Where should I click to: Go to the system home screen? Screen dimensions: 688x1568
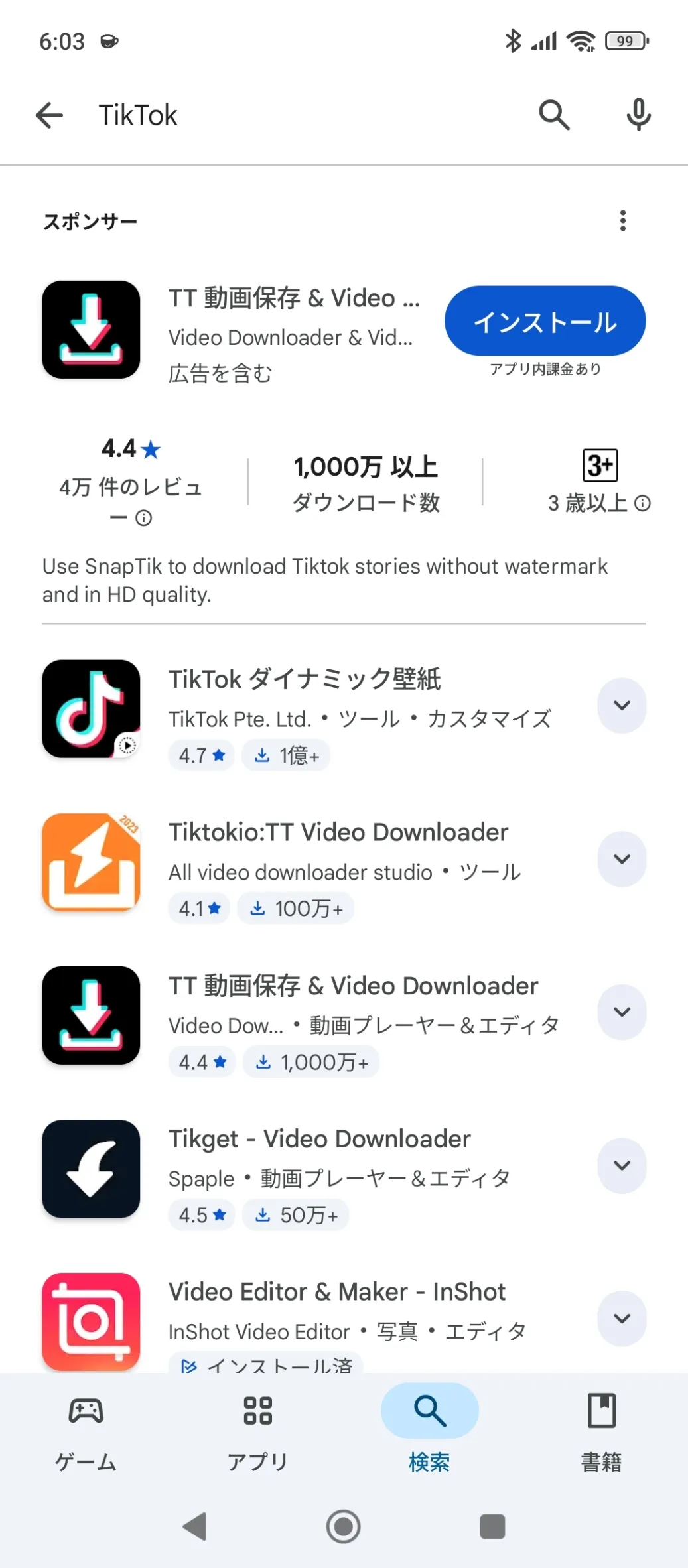[x=344, y=1526]
